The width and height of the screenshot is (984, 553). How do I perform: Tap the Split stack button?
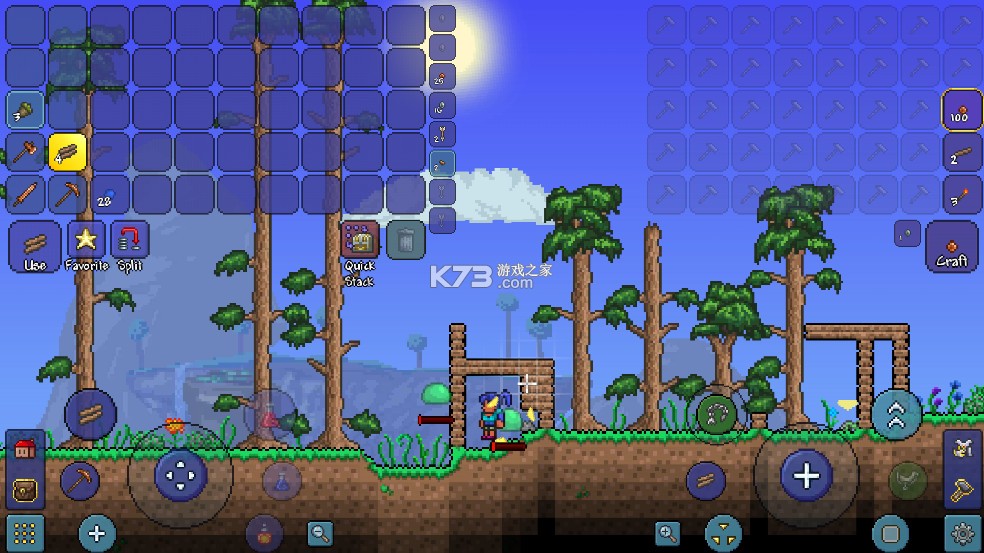click(131, 247)
